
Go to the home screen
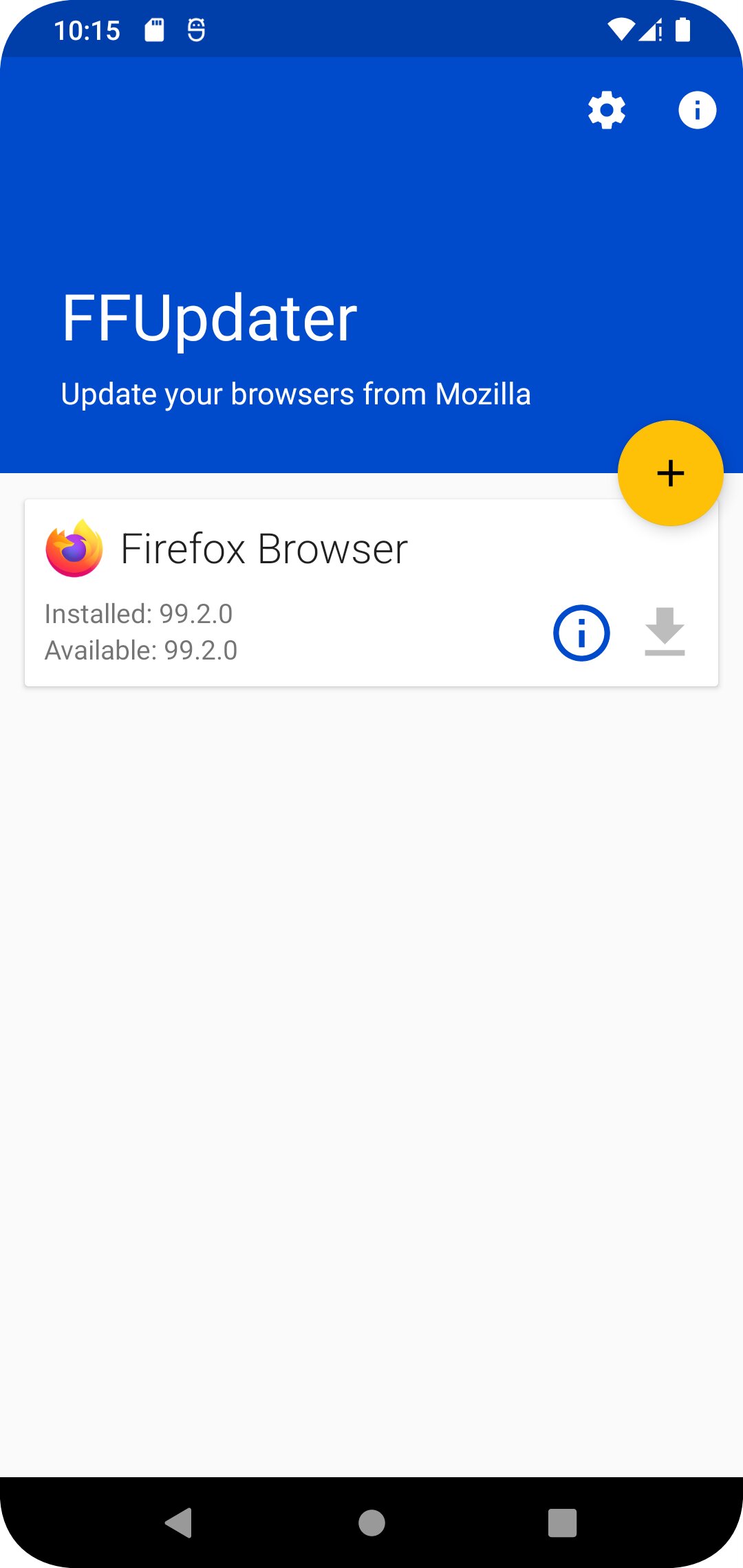click(x=371, y=1523)
